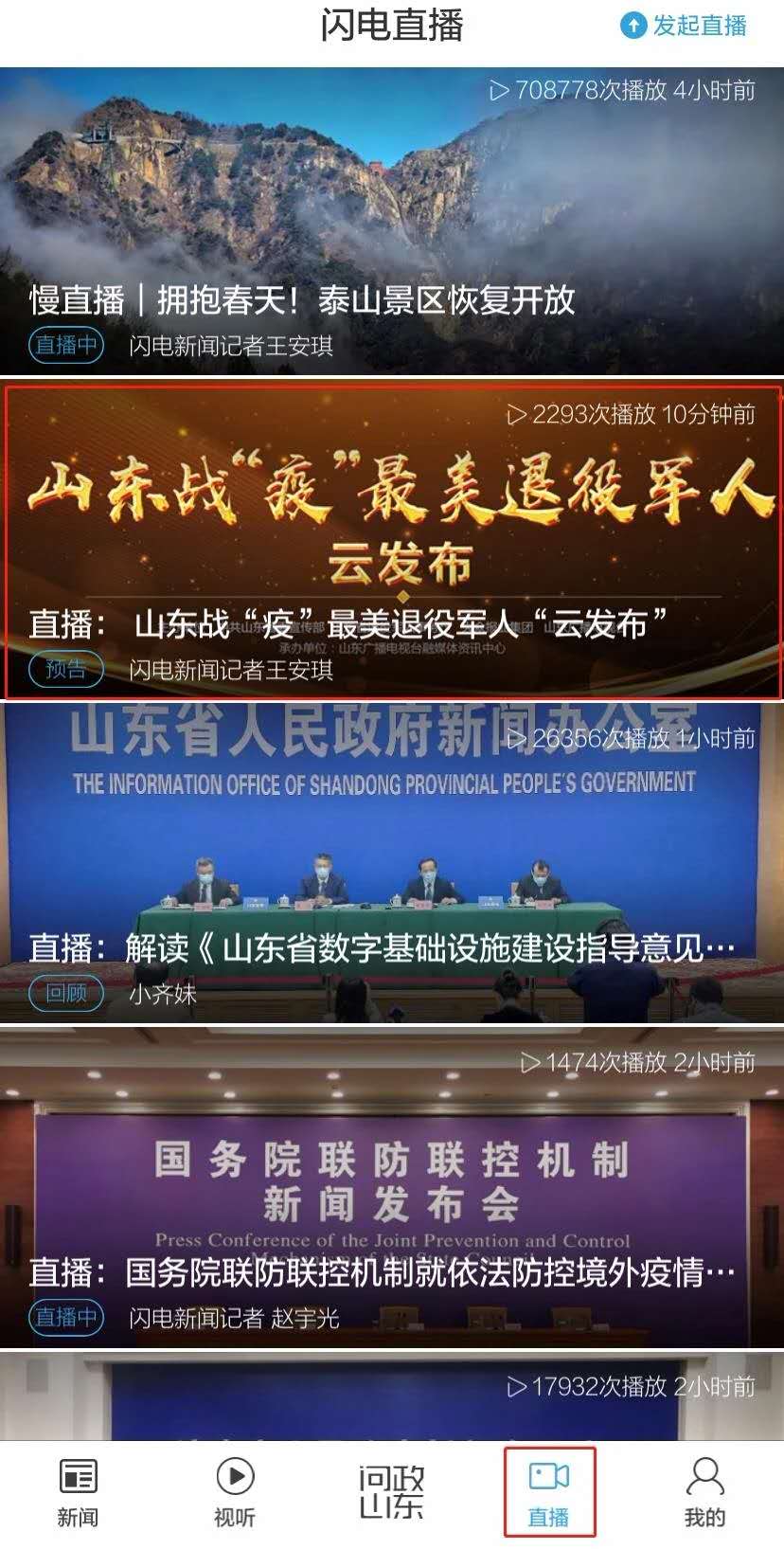The height and width of the screenshot is (1549, 784).
Task: Open the 山东省数字基础设施建设指导意见 replay
Action: pos(392,862)
